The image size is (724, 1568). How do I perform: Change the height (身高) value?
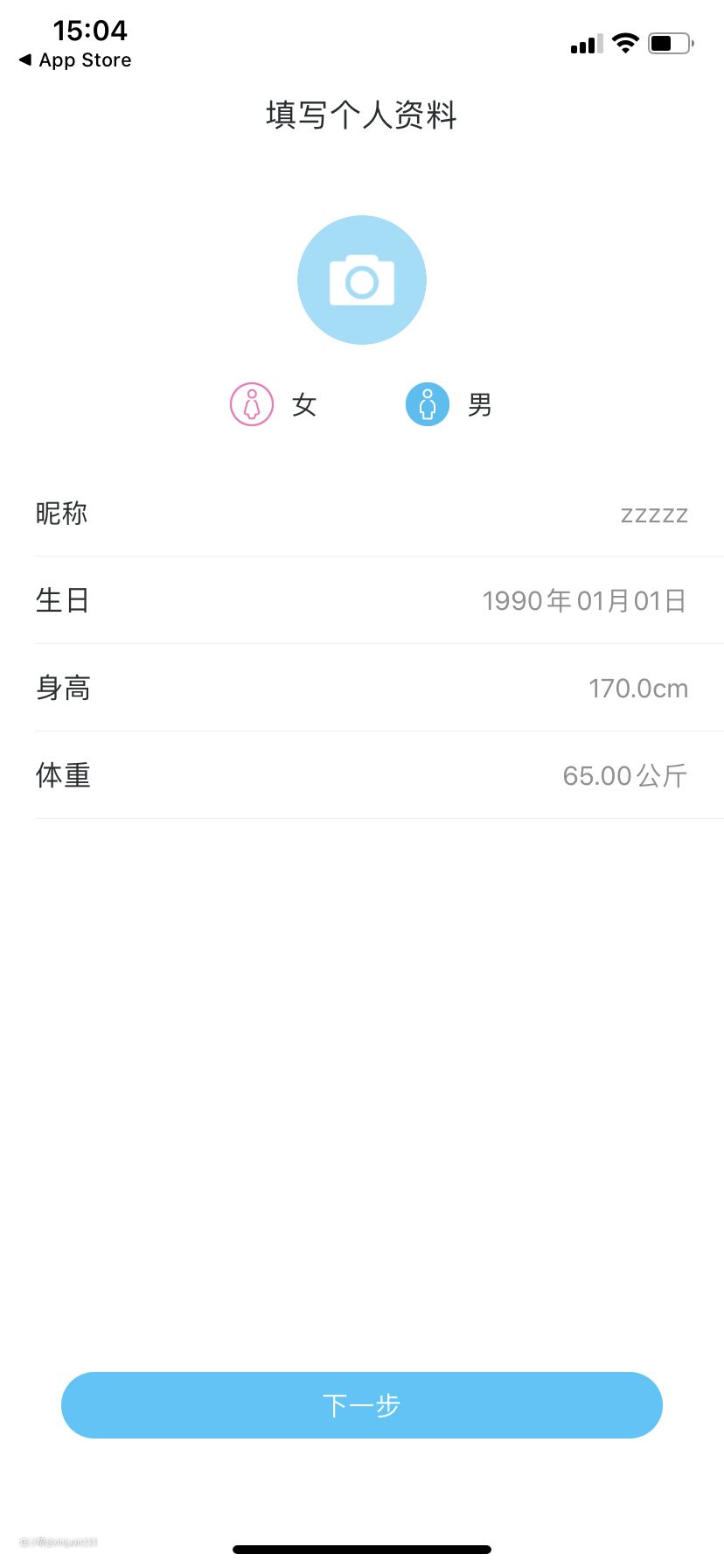click(x=361, y=688)
